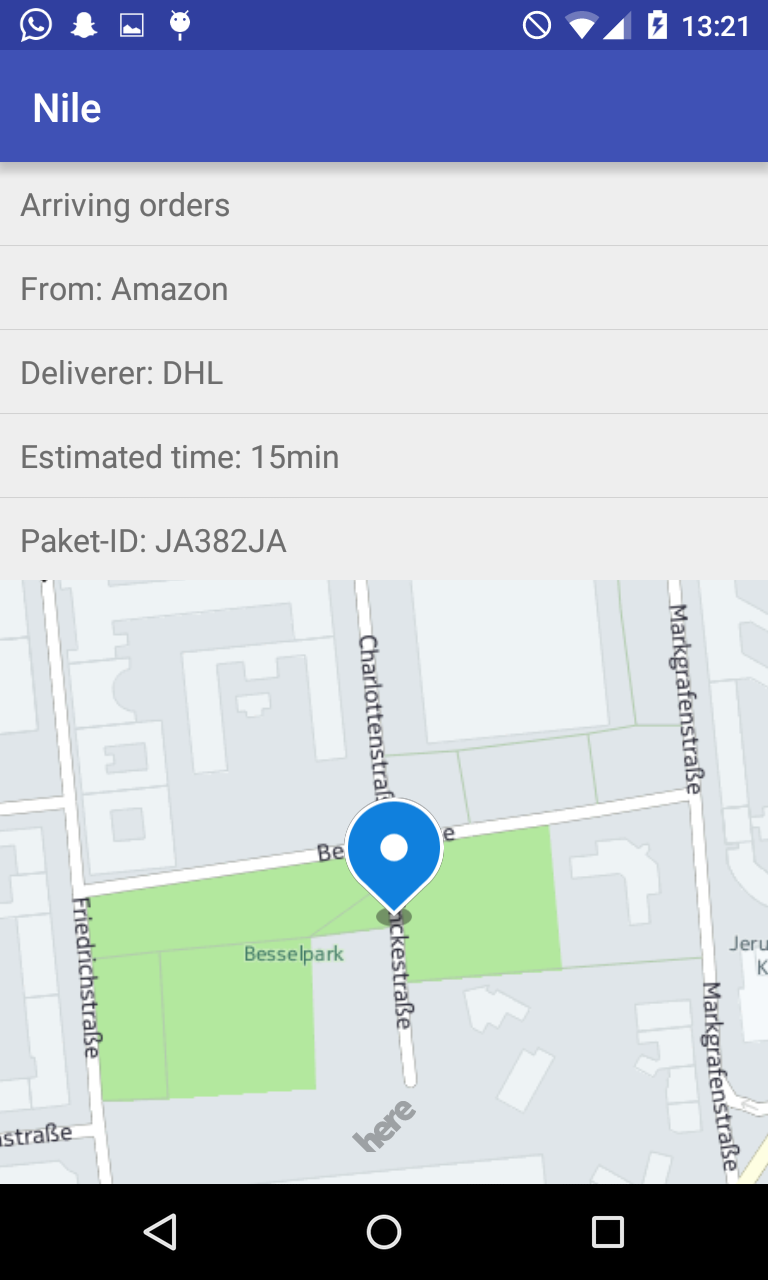
Task: Select the From: Amazon row
Action: 384,288
